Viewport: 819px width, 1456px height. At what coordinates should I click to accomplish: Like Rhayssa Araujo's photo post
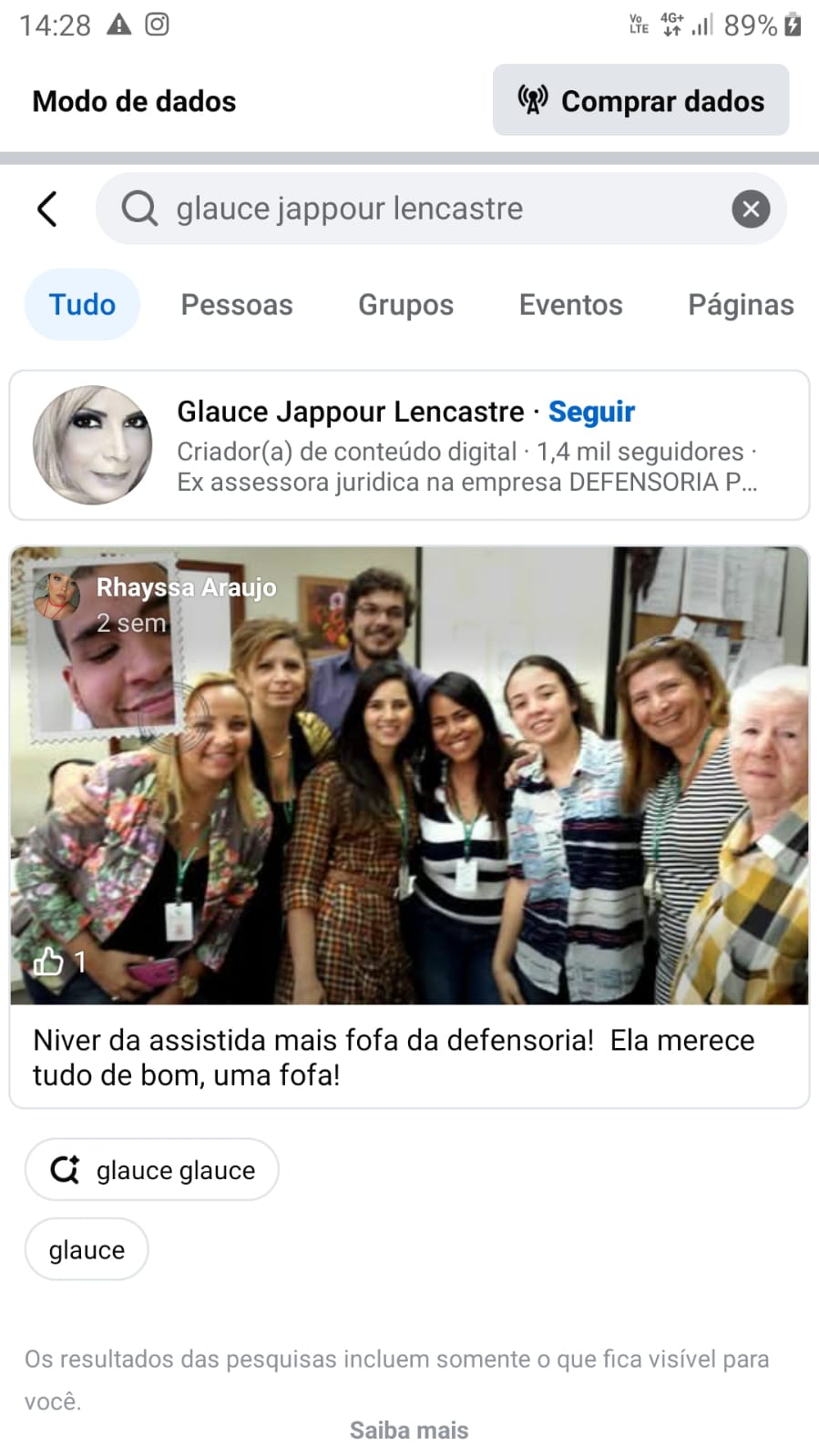click(x=48, y=962)
